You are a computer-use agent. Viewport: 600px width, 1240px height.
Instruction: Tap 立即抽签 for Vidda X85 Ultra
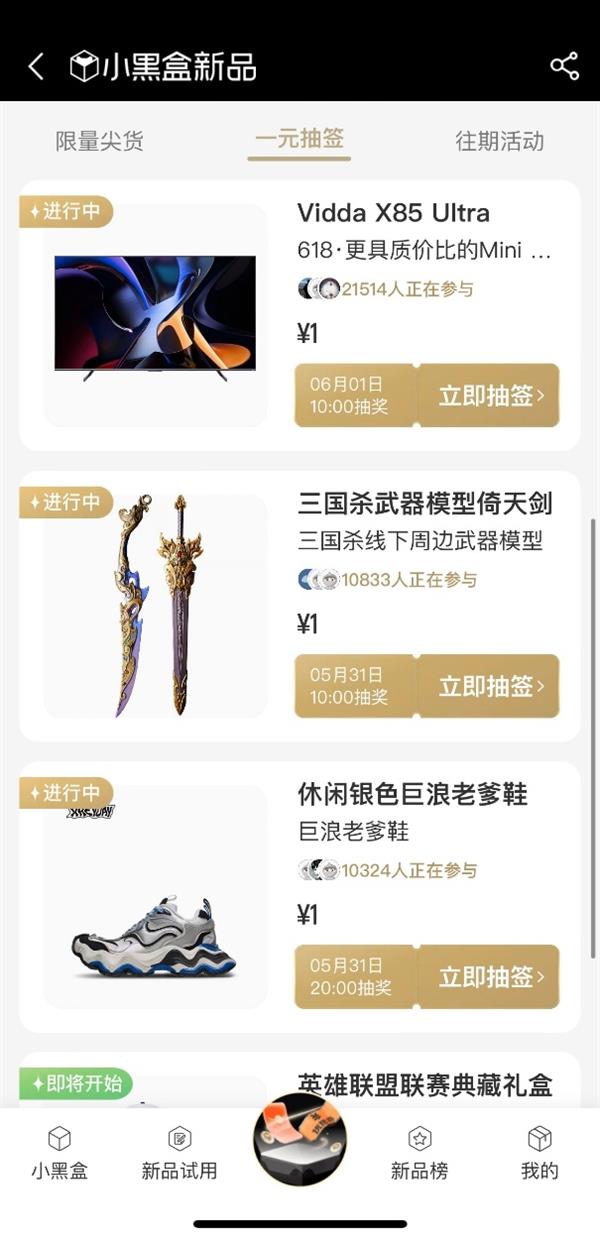coord(489,395)
